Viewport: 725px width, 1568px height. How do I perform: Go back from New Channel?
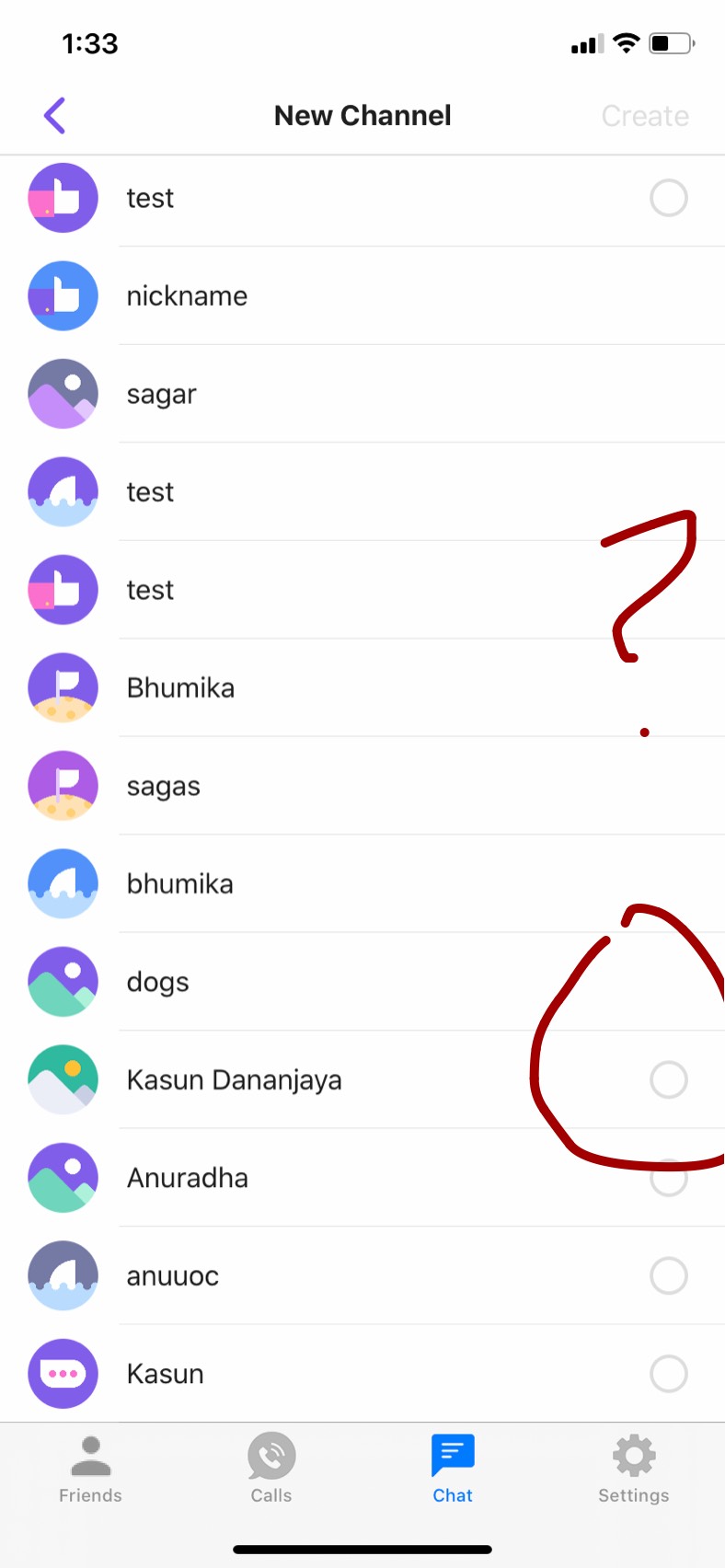point(55,116)
